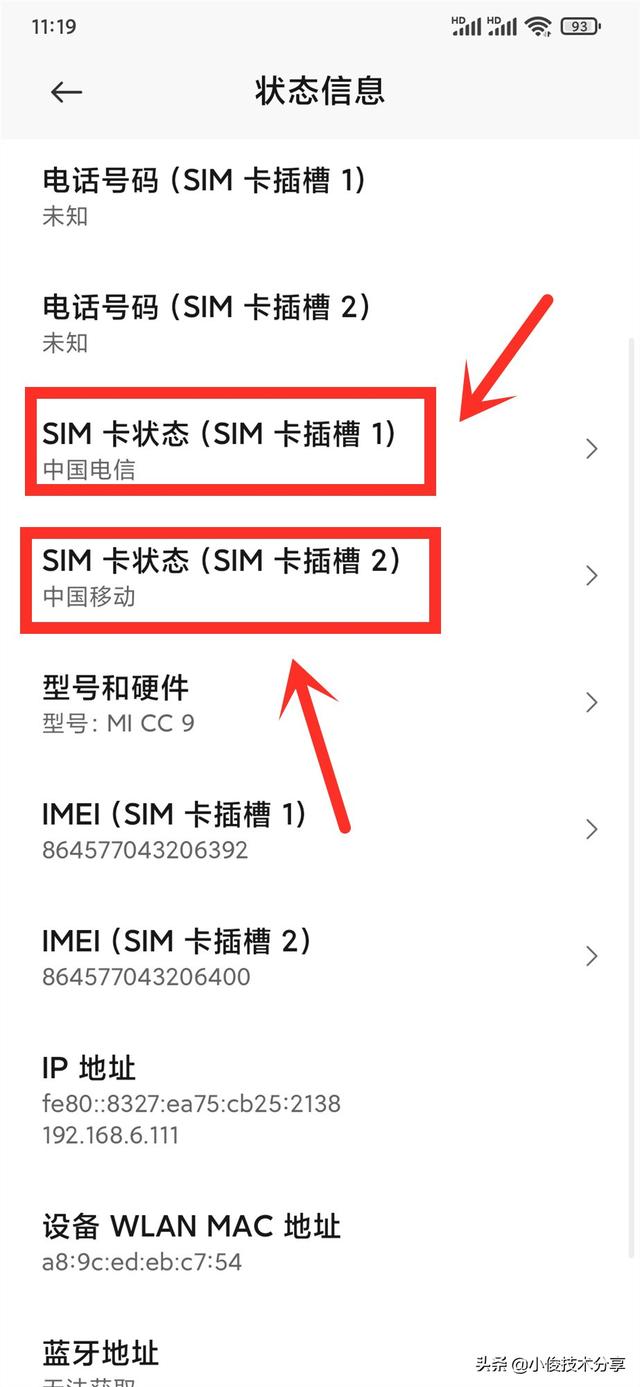Viewport: 640px width, 1387px height.
Task: Go back from 状态信息 page
Action: coord(66,92)
